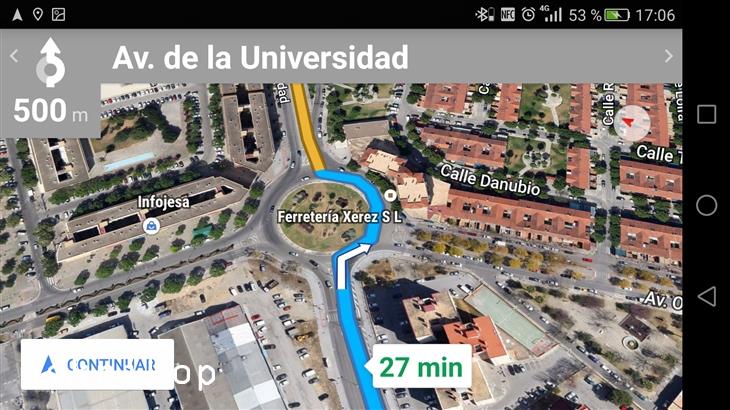Image resolution: width=730 pixels, height=410 pixels.
Task: Show the next direction step
Action: (669, 56)
